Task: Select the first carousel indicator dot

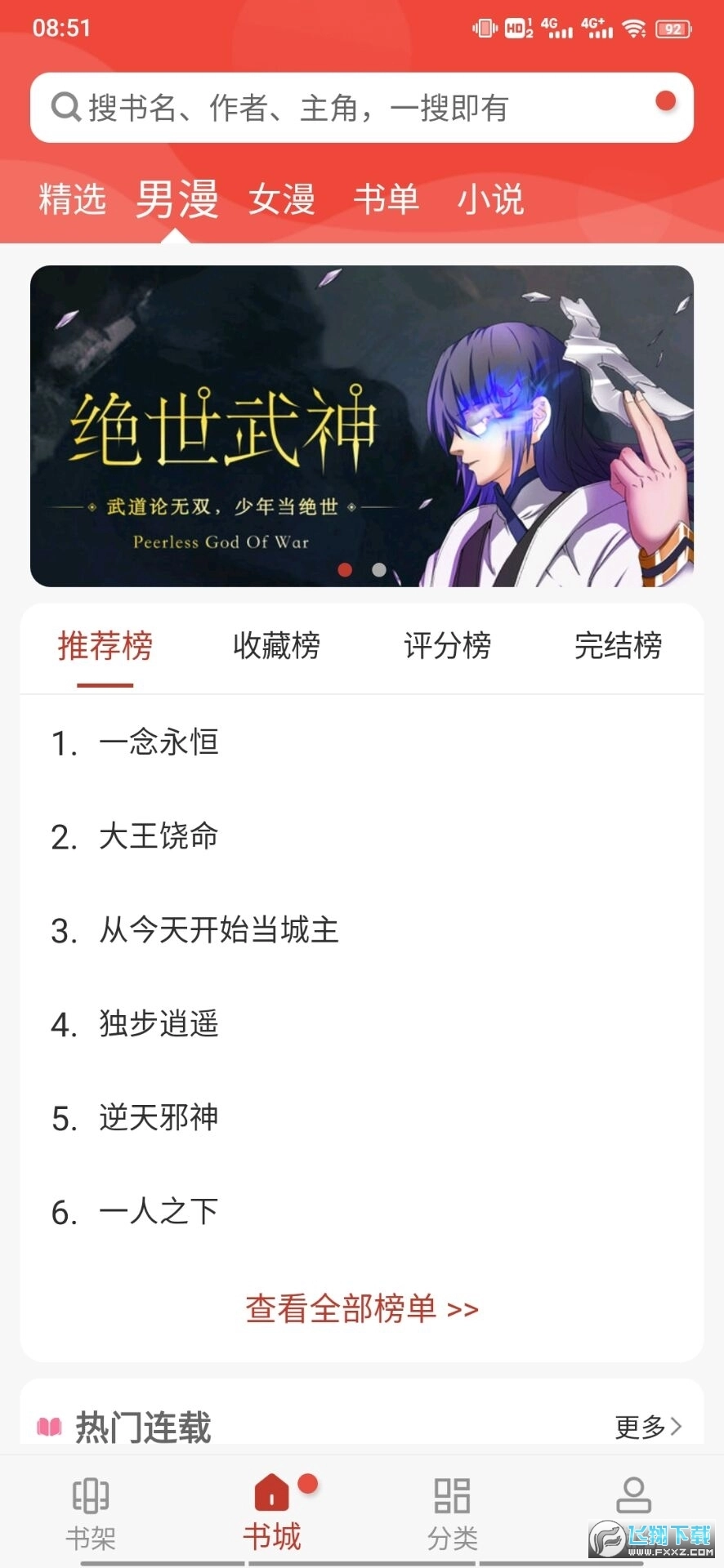Action: click(346, 572)
